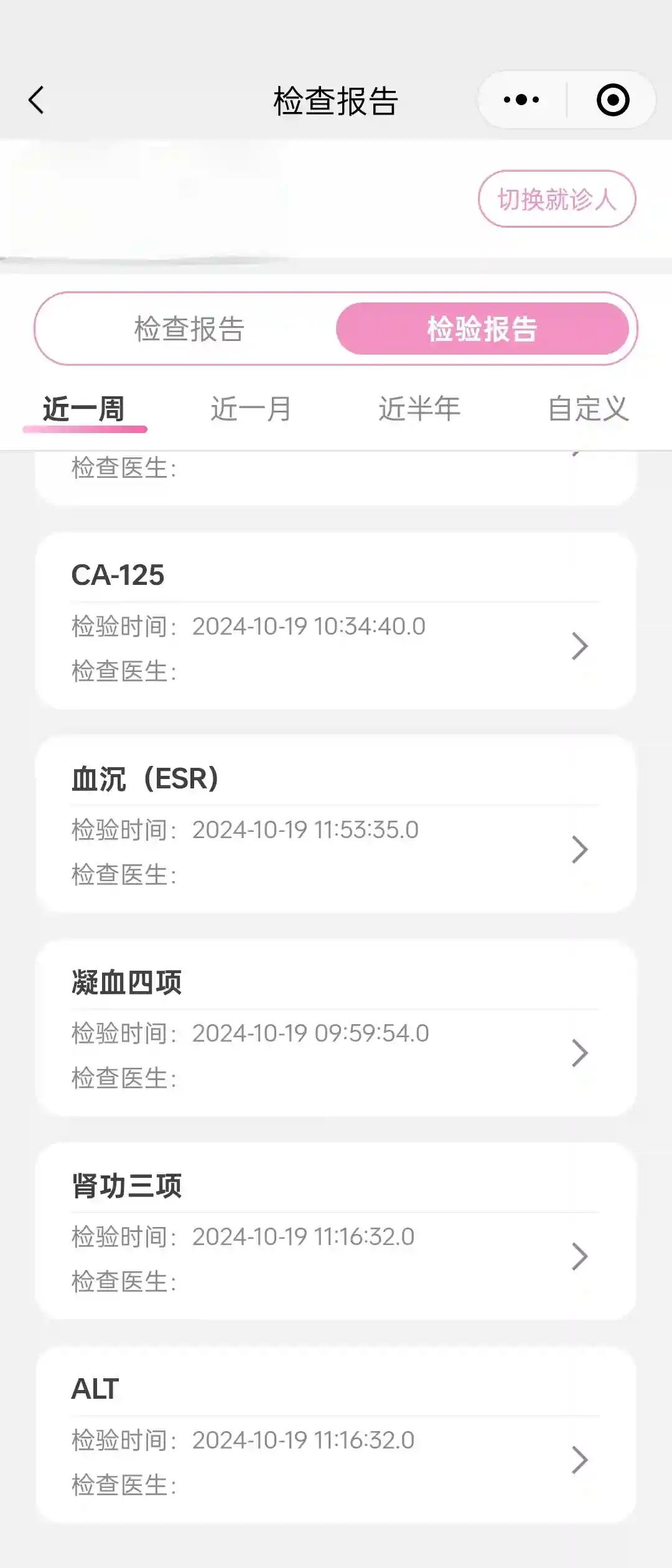Open the CA-125 test report
The height and width of the screenshot is (1568, 672).
[336, 621]
